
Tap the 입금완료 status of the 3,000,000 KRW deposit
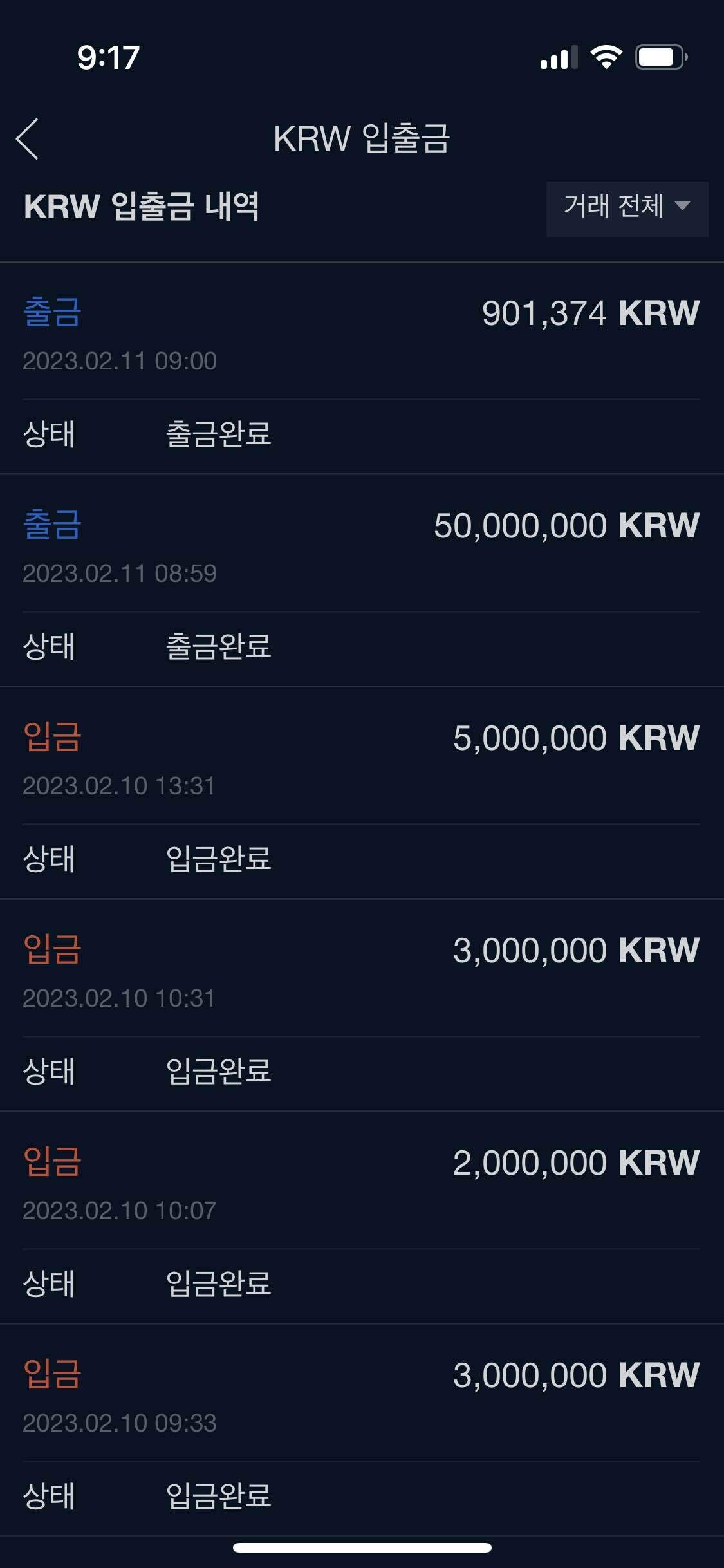(x=219, y=1072)
